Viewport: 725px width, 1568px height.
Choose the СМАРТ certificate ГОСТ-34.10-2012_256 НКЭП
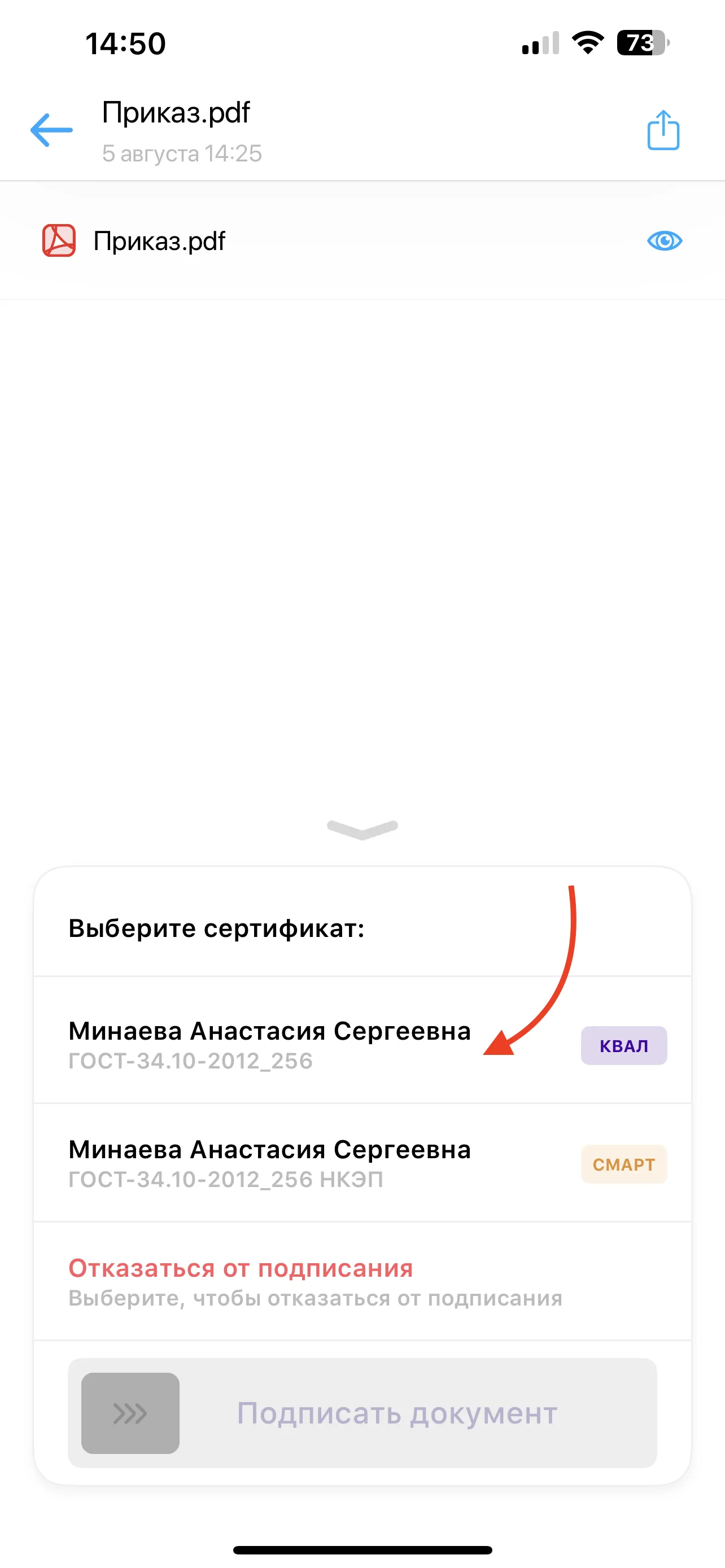point(361,1163)
